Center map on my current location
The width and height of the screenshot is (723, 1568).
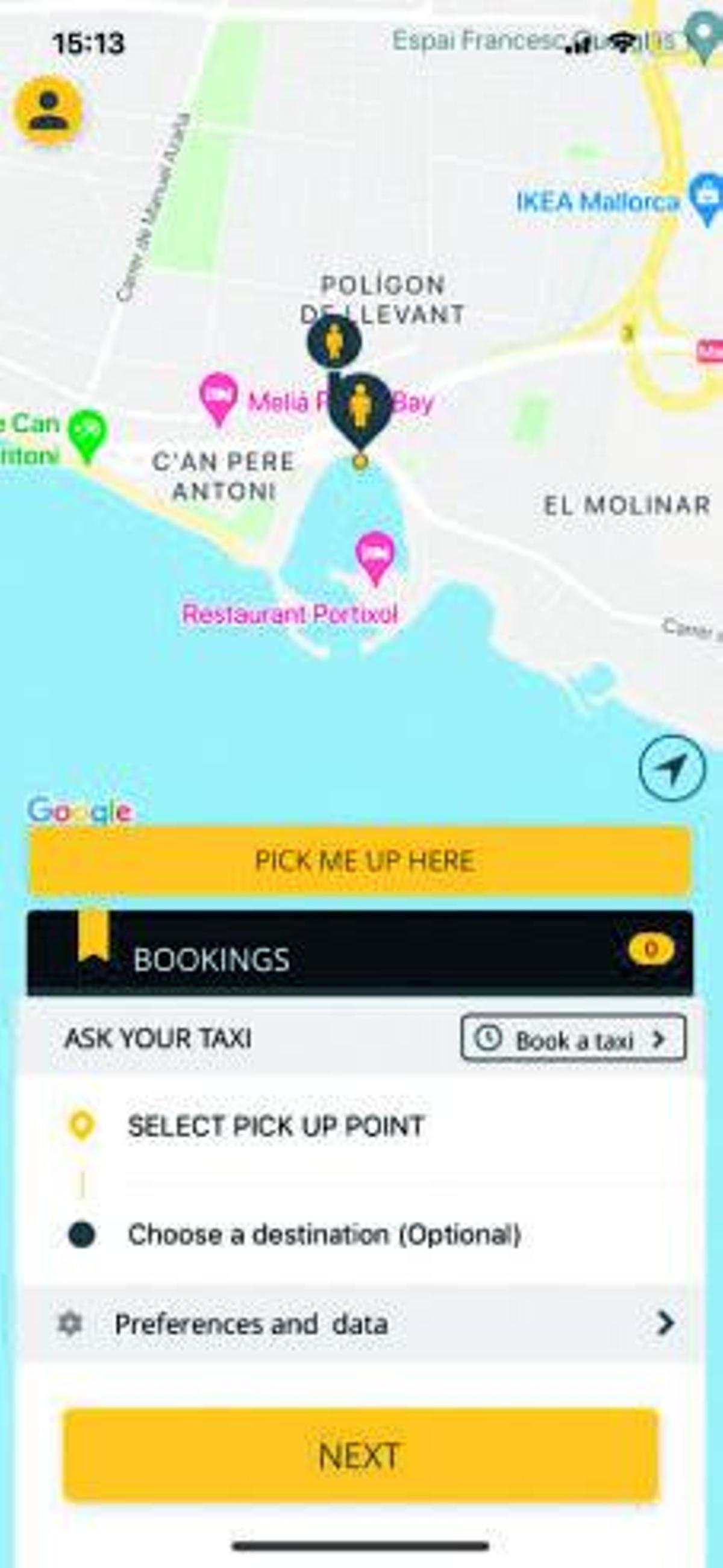coord(672,768)
